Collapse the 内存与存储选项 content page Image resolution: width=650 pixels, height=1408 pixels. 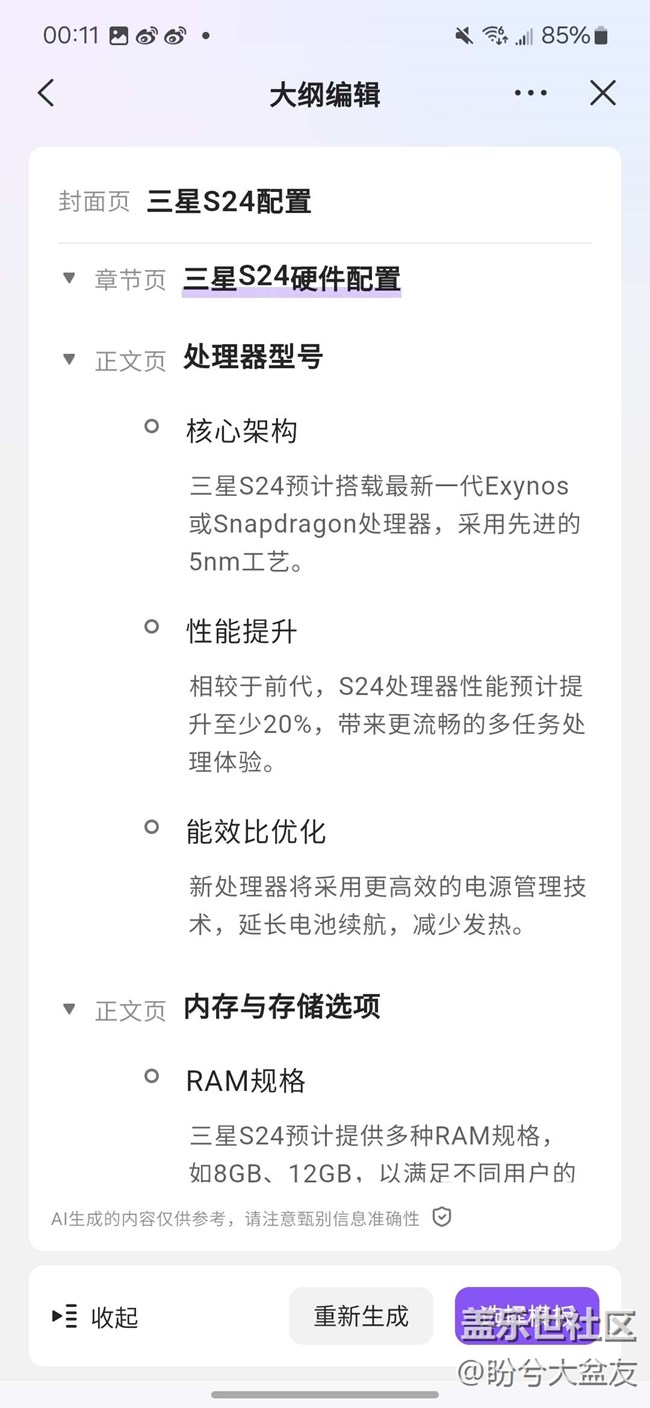click(69, 1008)
